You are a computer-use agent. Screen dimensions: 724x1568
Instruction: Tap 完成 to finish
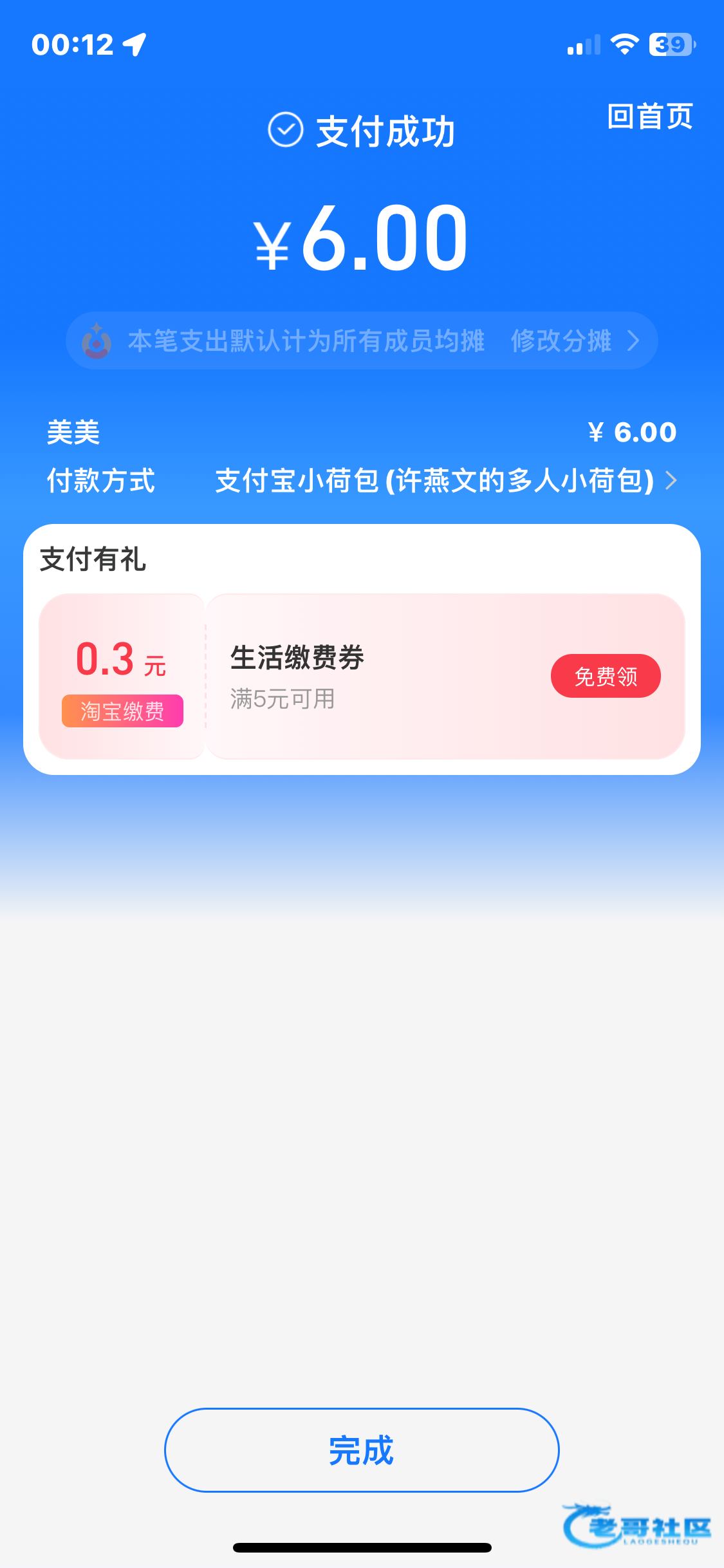click(x=362, y=1450)
